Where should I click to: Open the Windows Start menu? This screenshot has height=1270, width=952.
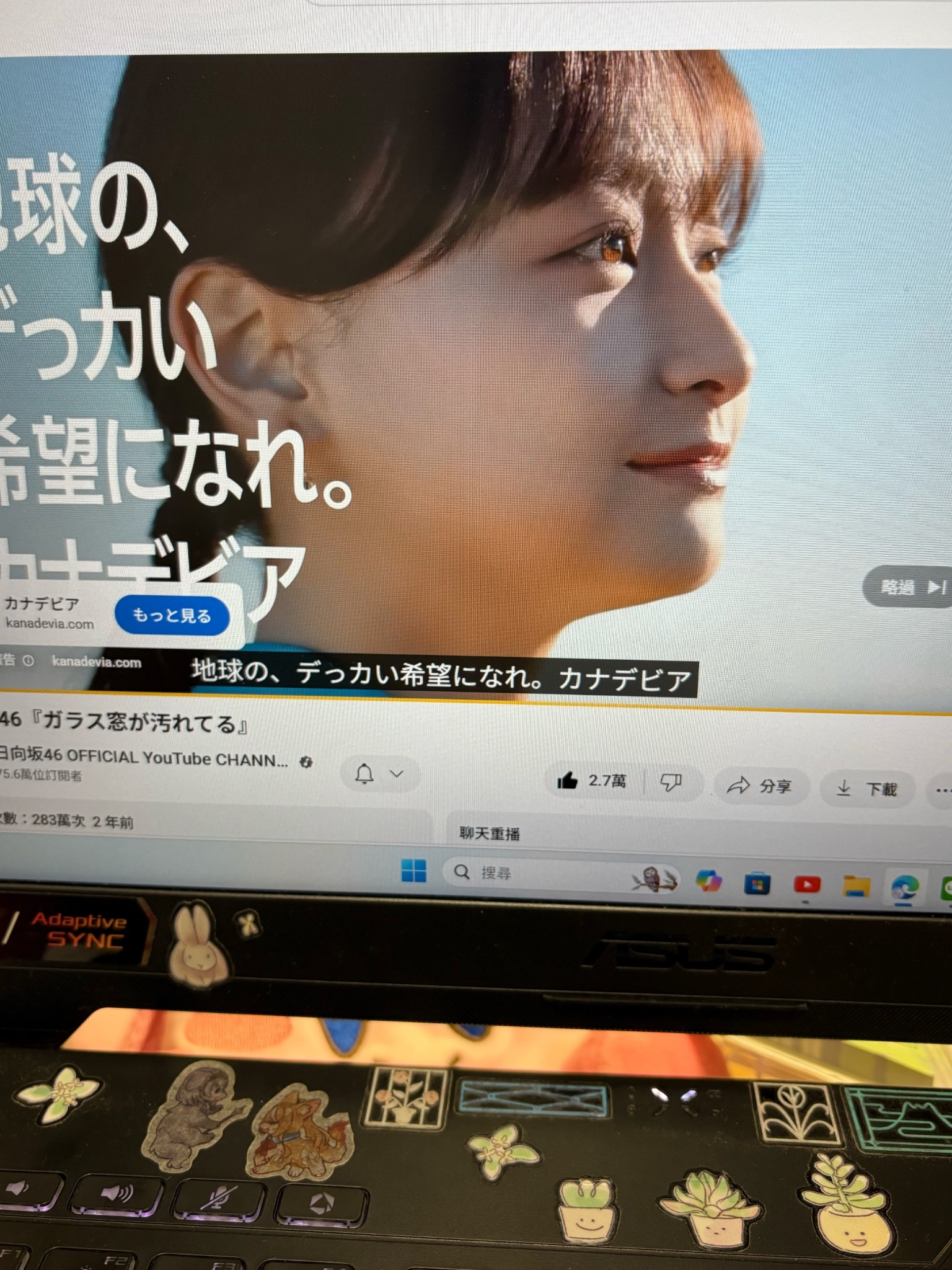(413, 871)
